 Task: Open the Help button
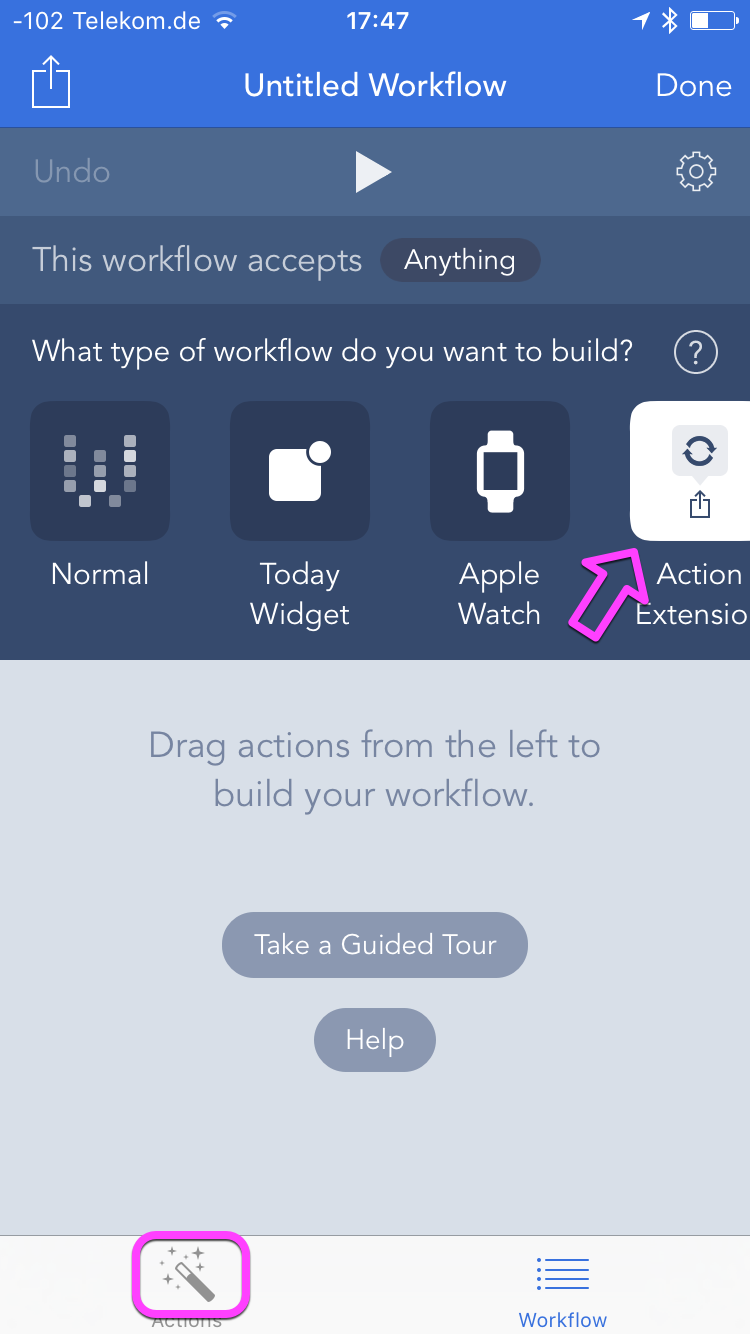point(375,1040)
